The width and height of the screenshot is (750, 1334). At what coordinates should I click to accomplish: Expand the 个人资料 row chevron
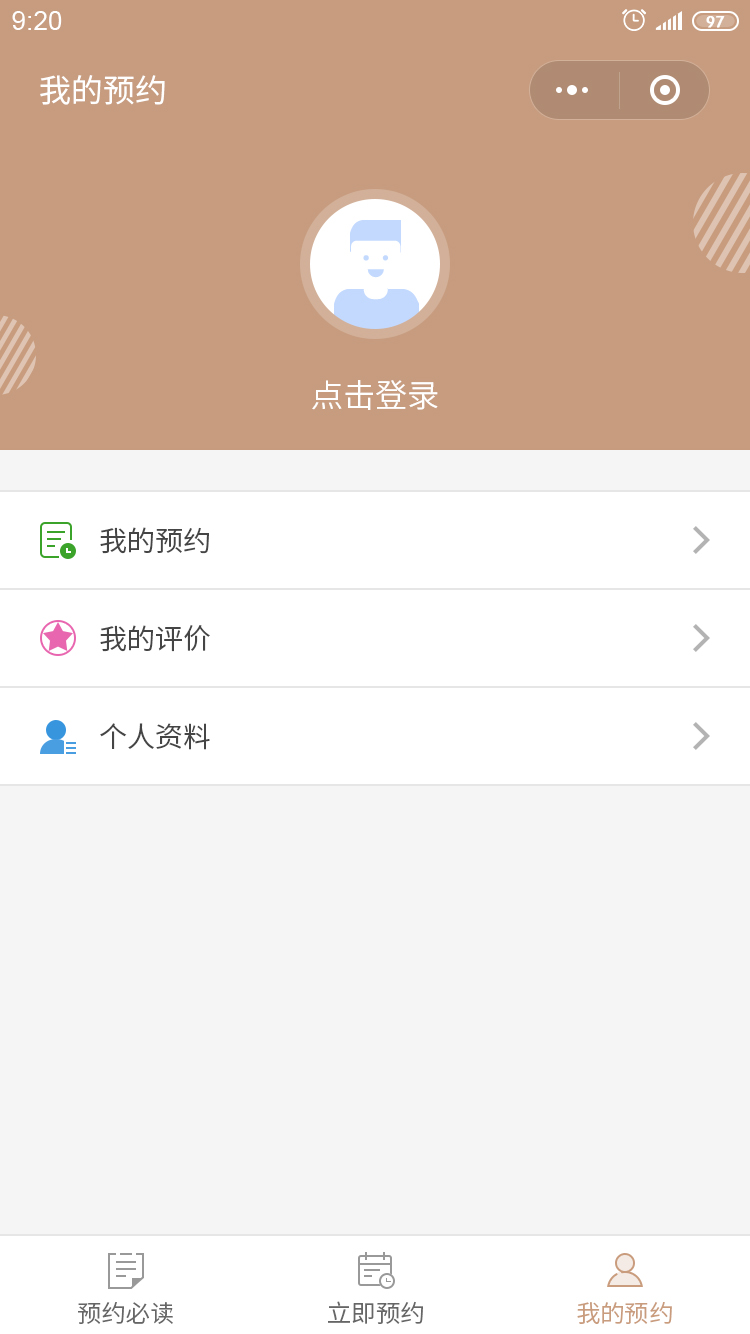tap(700, 736)
